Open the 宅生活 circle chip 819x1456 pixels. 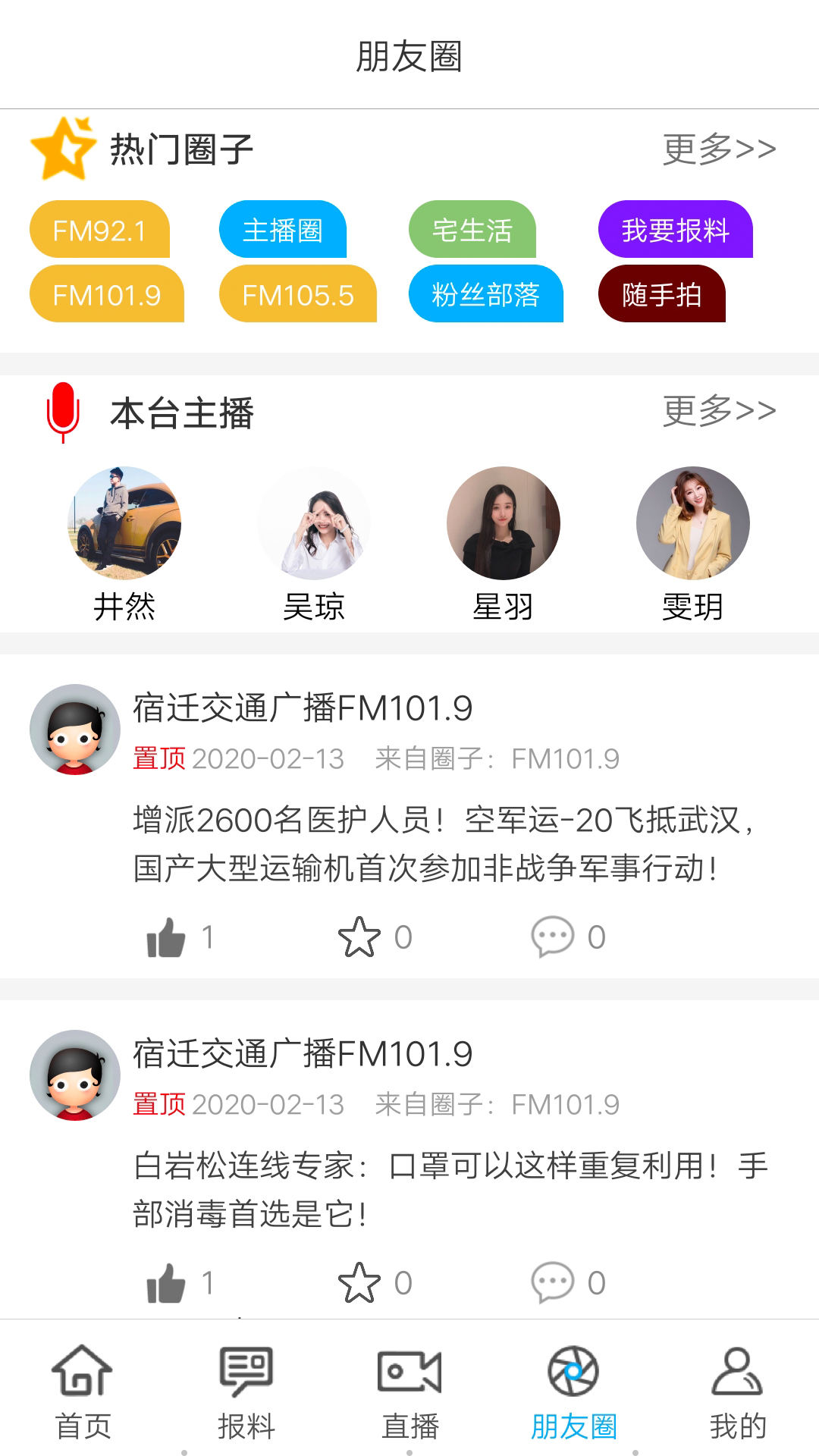coord(472,230)
